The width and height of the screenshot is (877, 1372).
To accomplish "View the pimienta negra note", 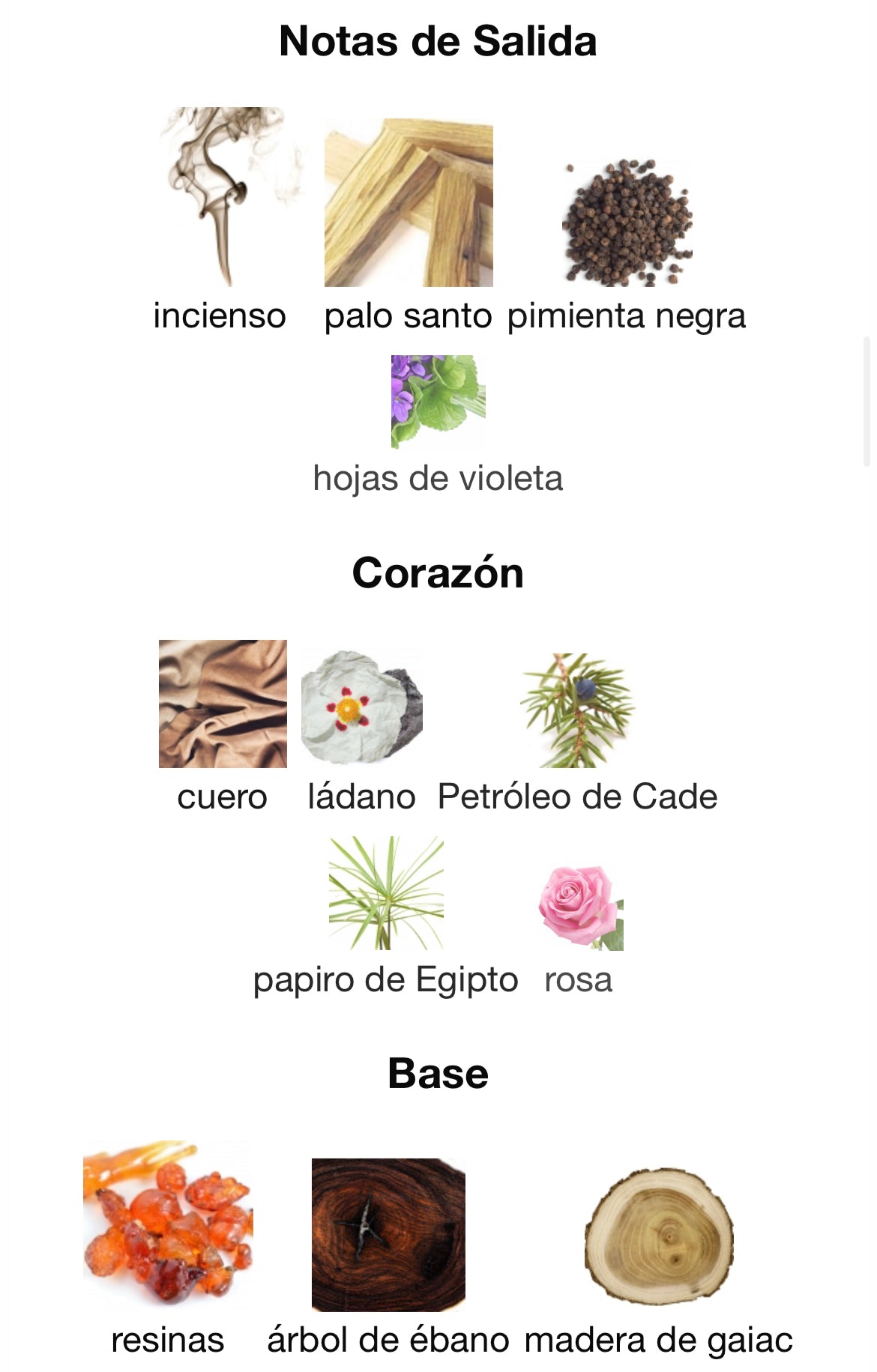I will point(627,223).
